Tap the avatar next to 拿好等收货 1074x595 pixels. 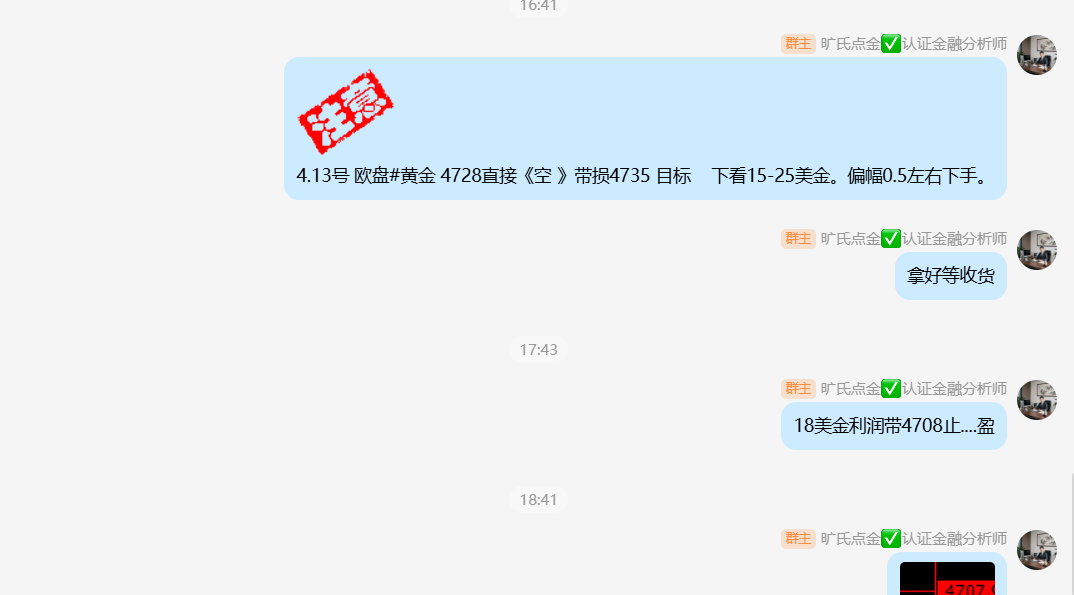(1036, 250)
